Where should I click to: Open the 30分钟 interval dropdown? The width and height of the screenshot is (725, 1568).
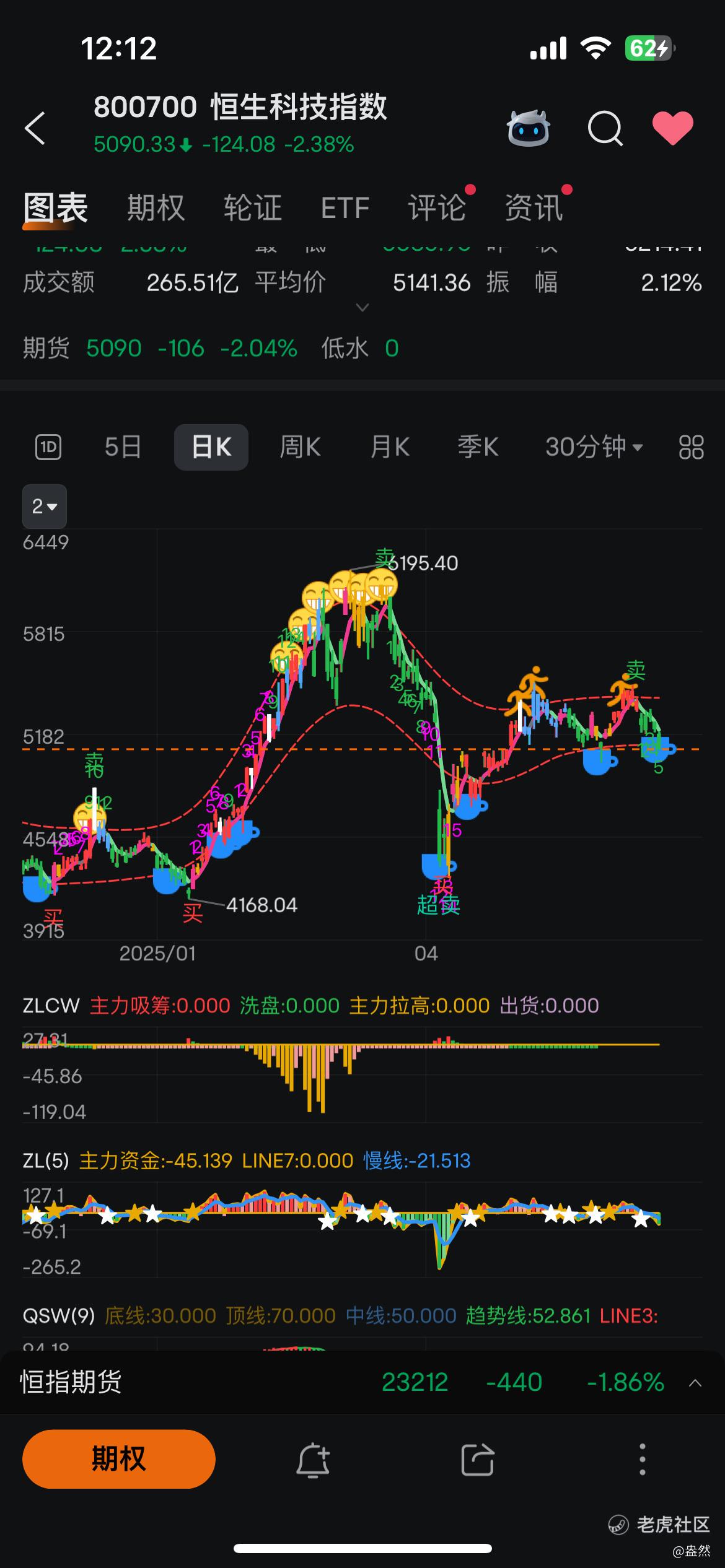594,447
